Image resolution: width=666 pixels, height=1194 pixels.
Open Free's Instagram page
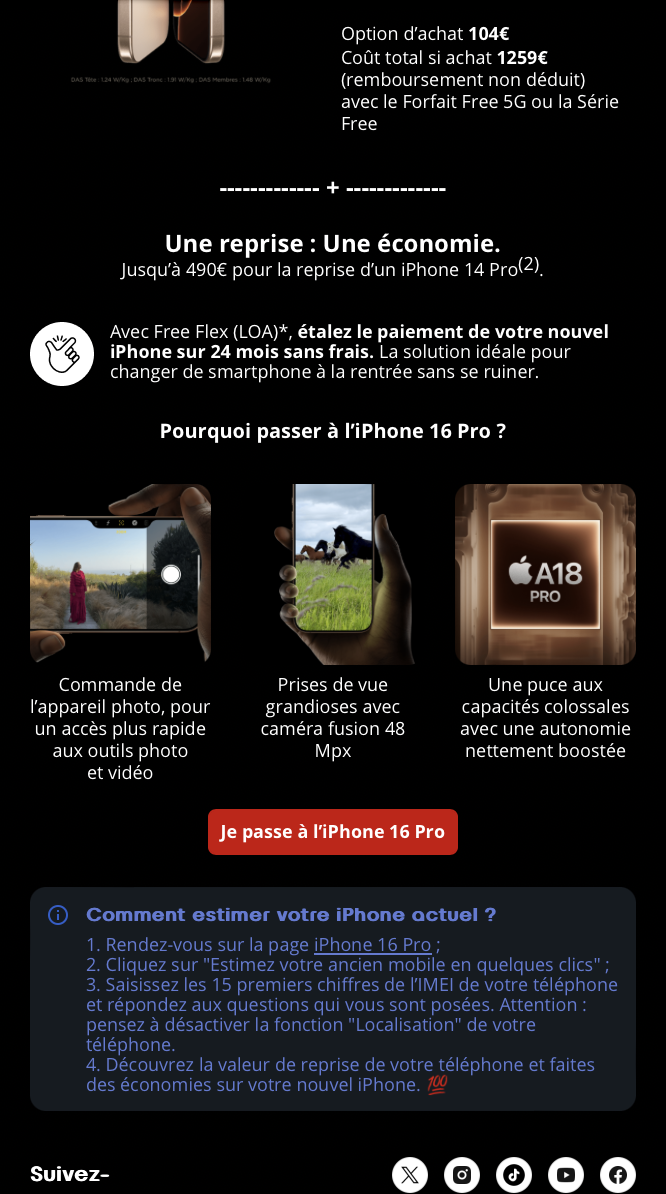click(x=462, y=1175)
